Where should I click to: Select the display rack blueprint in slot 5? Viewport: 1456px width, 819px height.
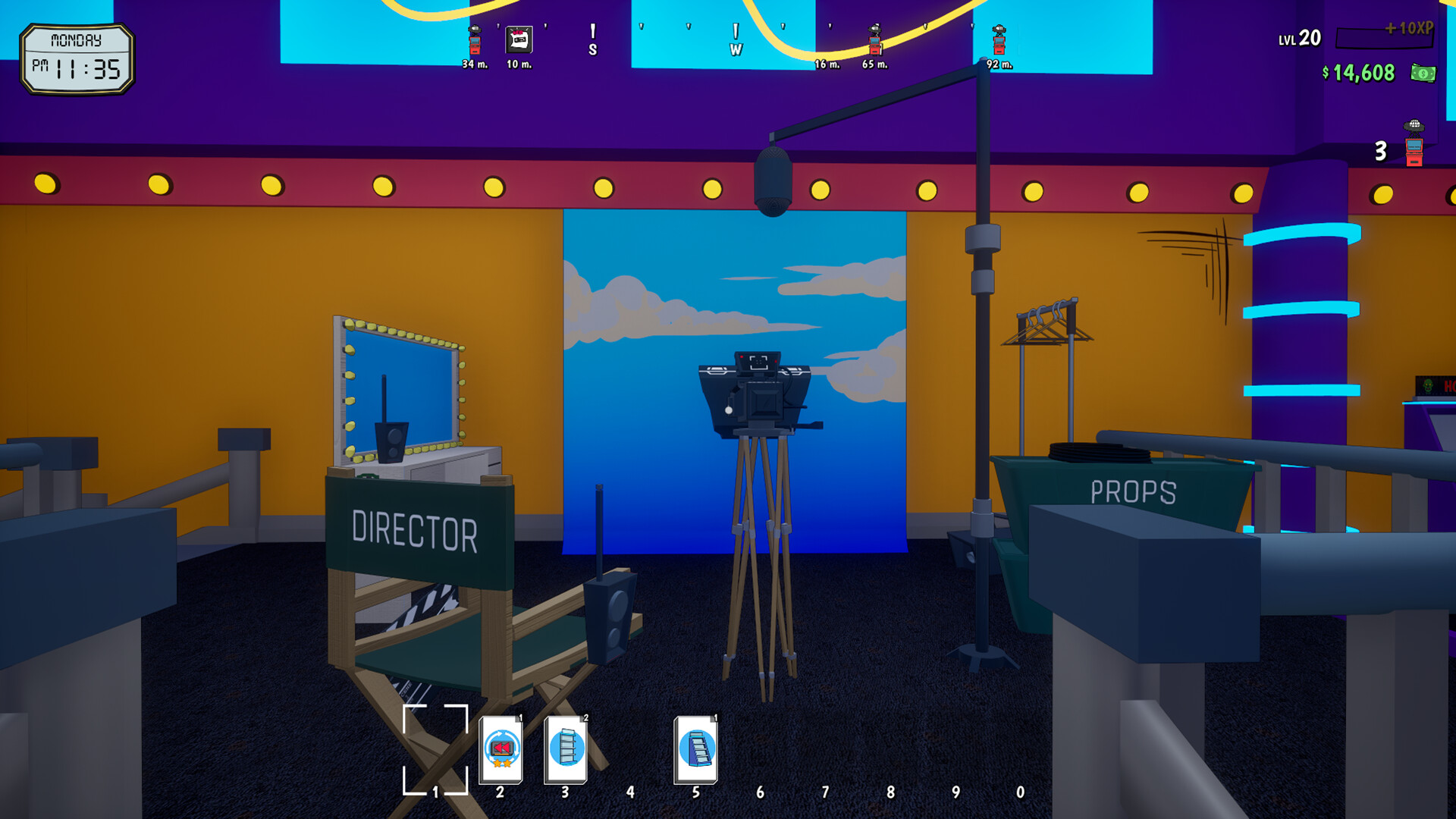[695, 749]
